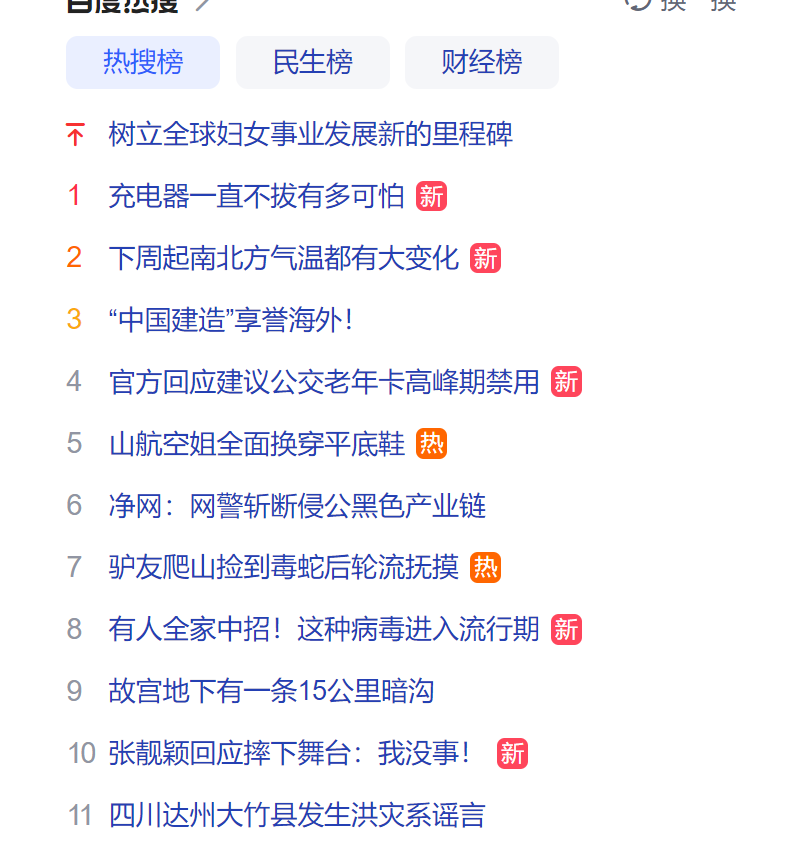The image size is (807, 863).
Task: Click the red pin arrow icon beside the top headline
Action: [x=75, y=134]
